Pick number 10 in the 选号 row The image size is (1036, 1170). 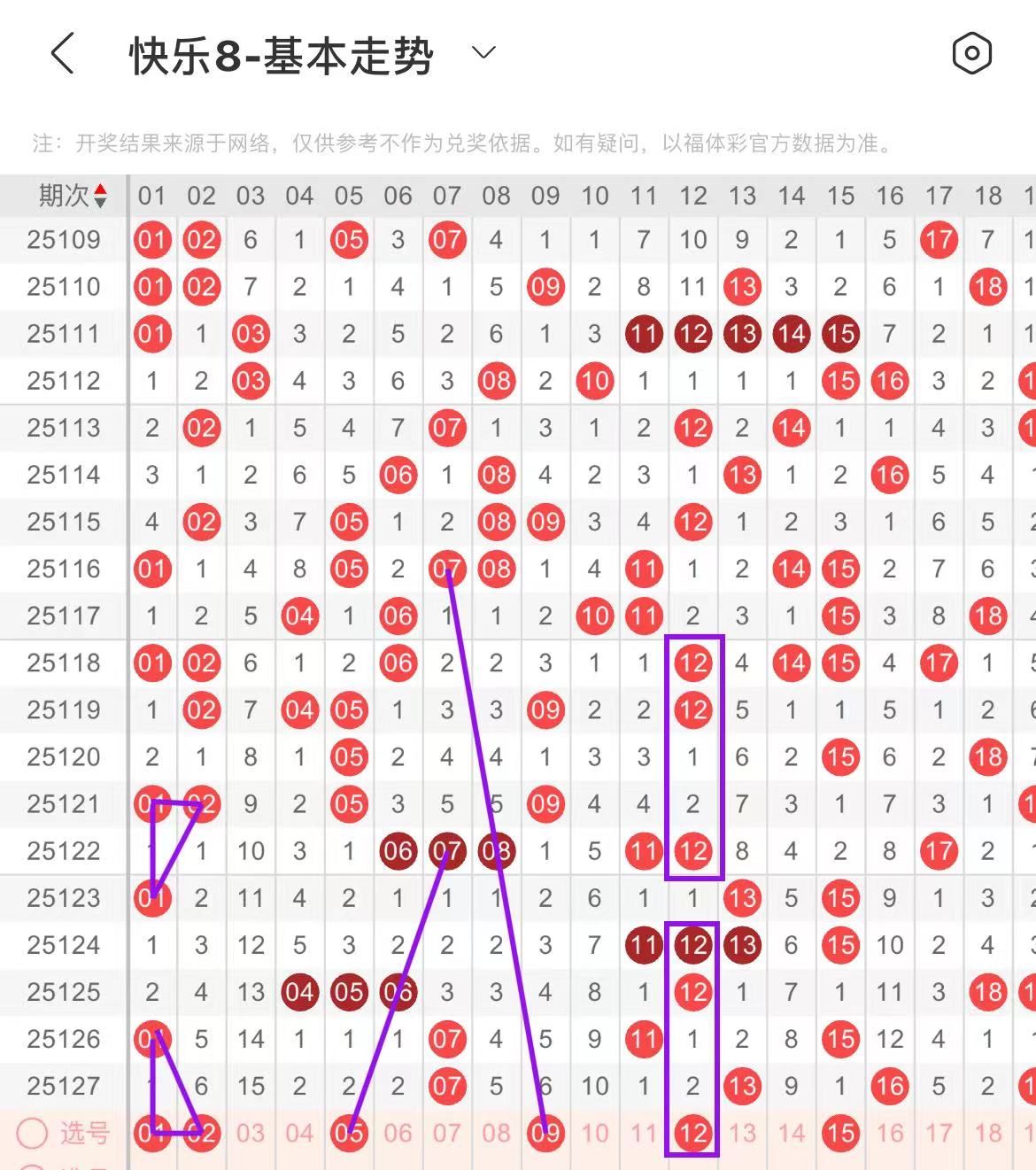click(595, 1133)
